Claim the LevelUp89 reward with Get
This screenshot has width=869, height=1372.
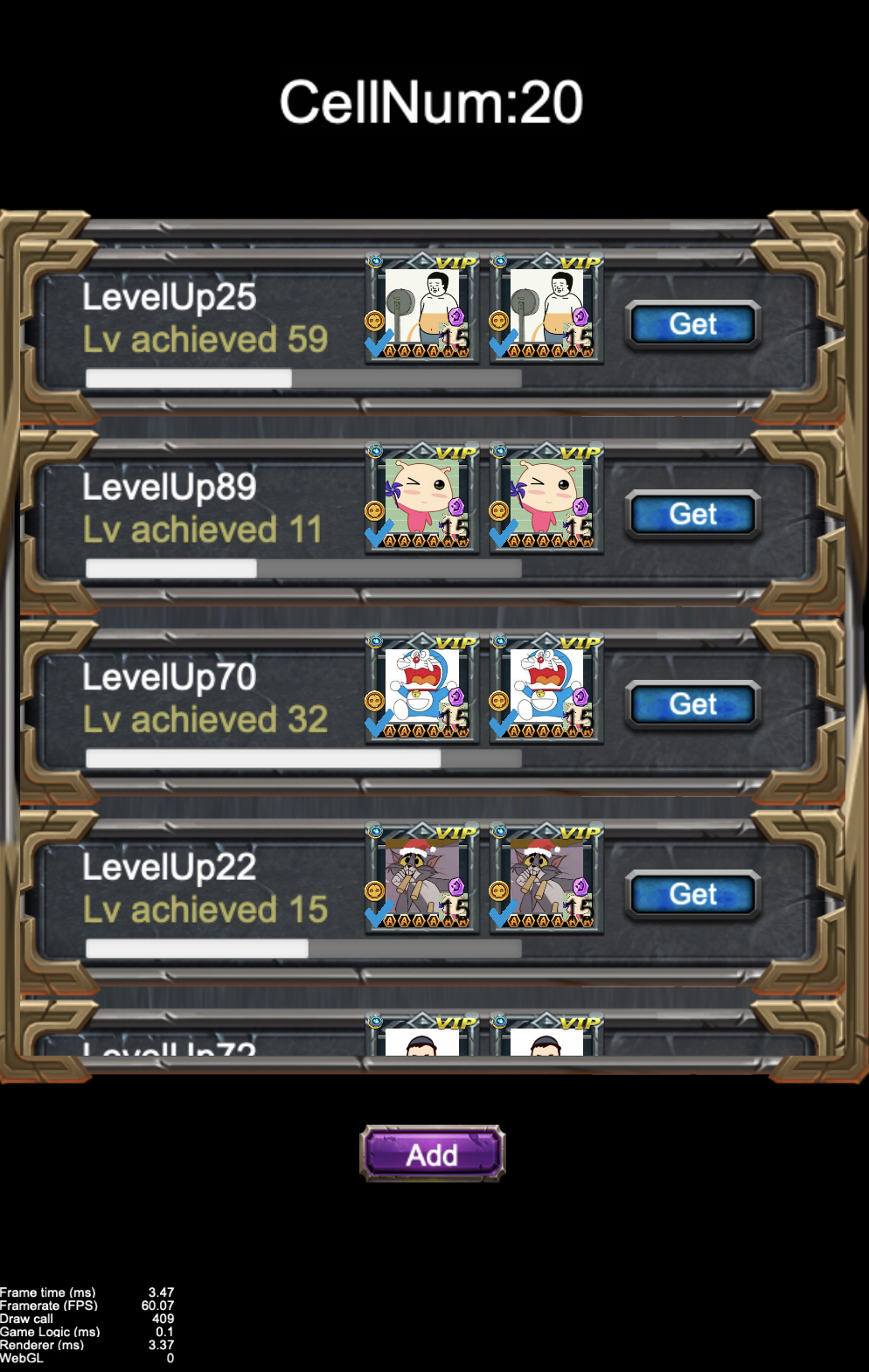click(x=692, y=515)
